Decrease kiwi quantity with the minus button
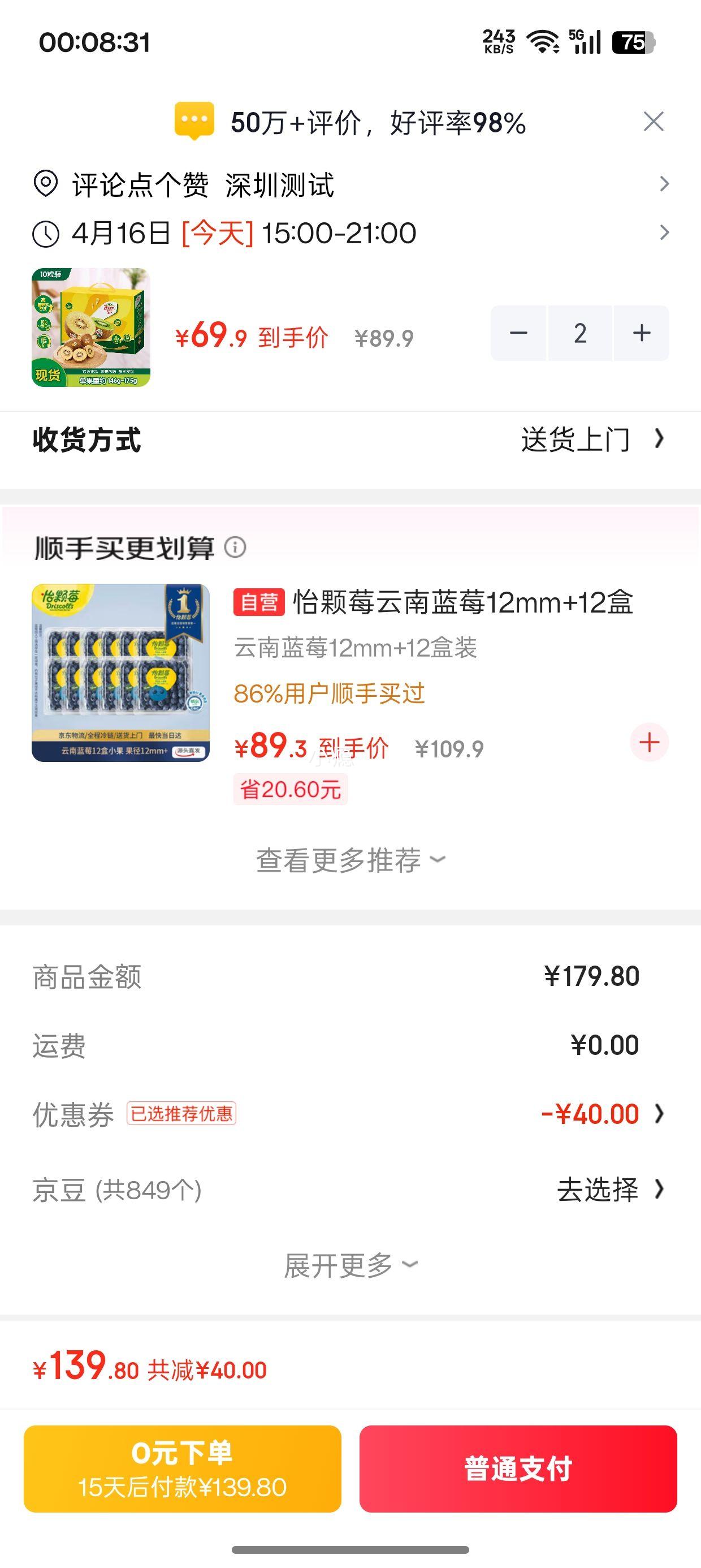Viewport: 701px width, 1568px height. click(x=520, y=333)
